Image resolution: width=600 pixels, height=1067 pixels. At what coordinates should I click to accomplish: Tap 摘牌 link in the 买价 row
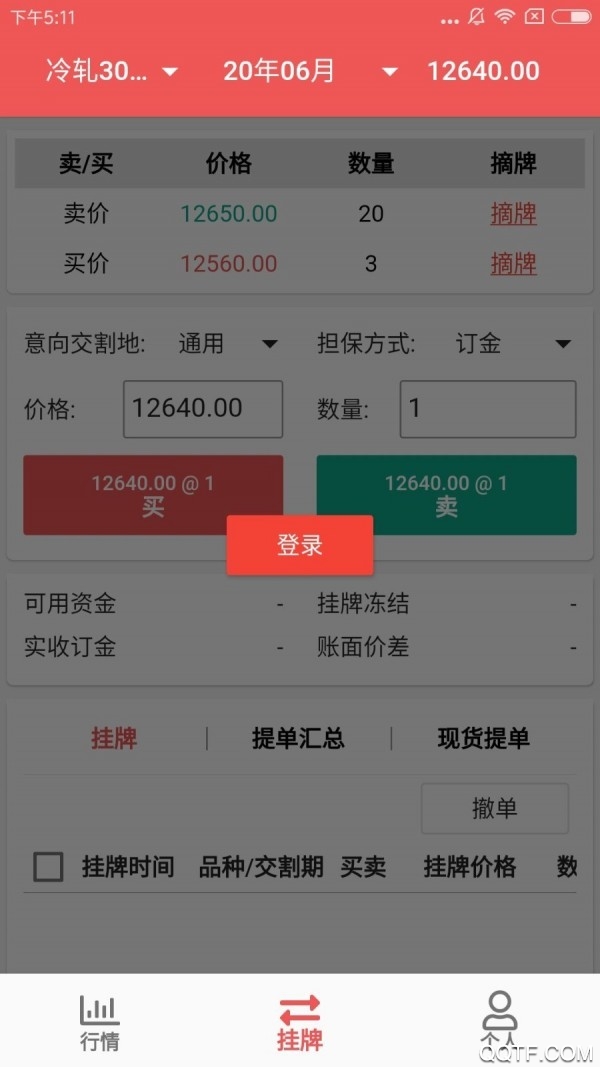pyautogui.click(x=513, y=264)
